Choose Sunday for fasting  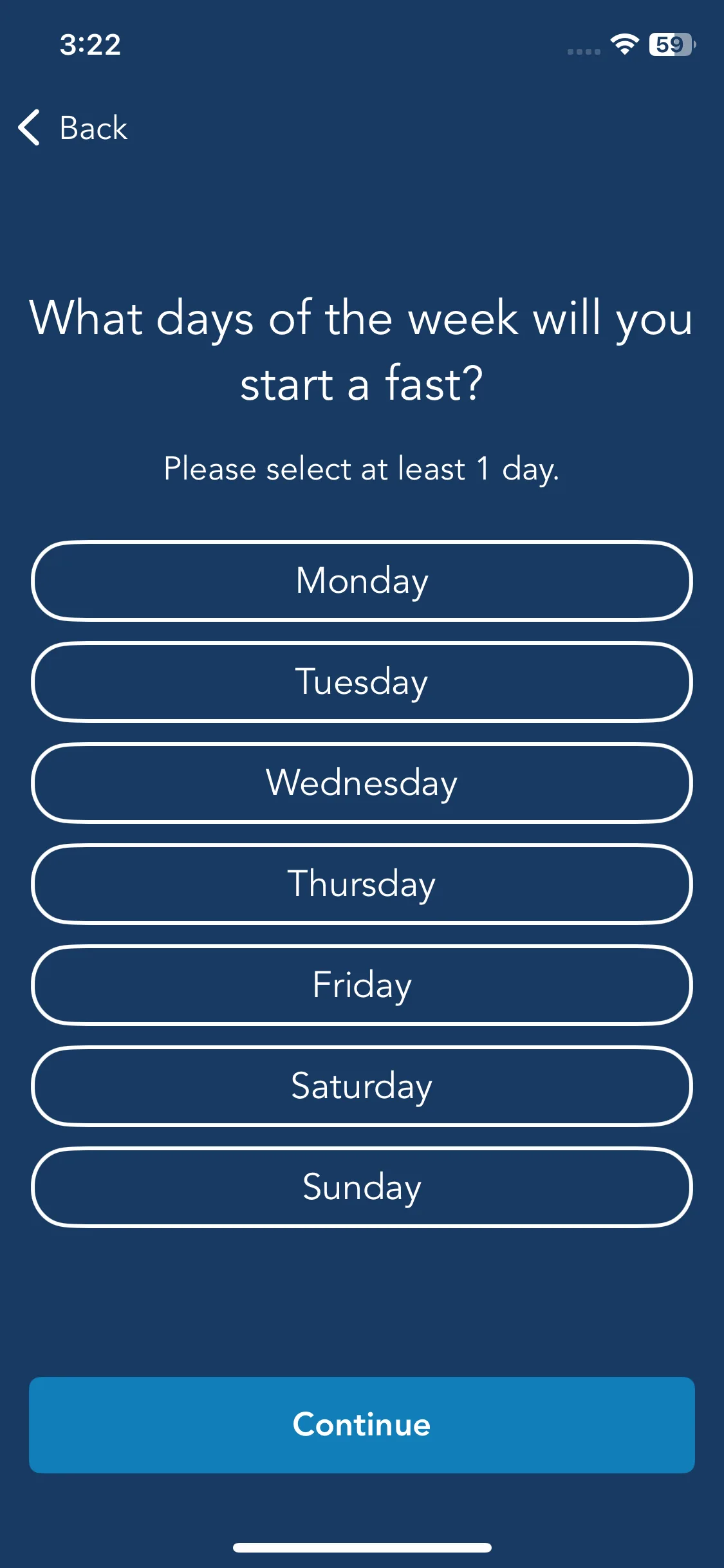point(362,1188)
